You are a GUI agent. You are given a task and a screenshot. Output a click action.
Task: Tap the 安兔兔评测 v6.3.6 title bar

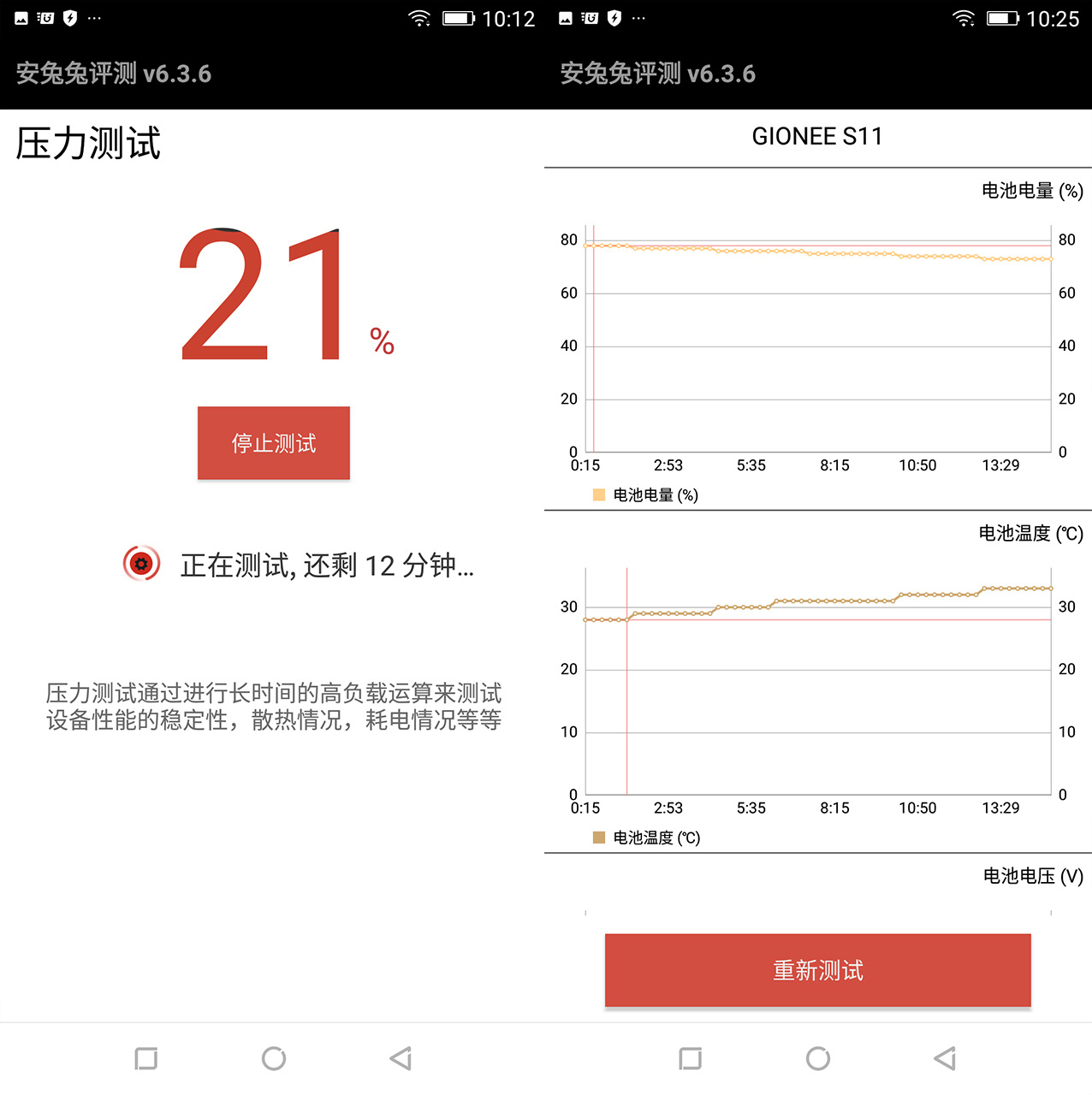(x=112, y=74)
